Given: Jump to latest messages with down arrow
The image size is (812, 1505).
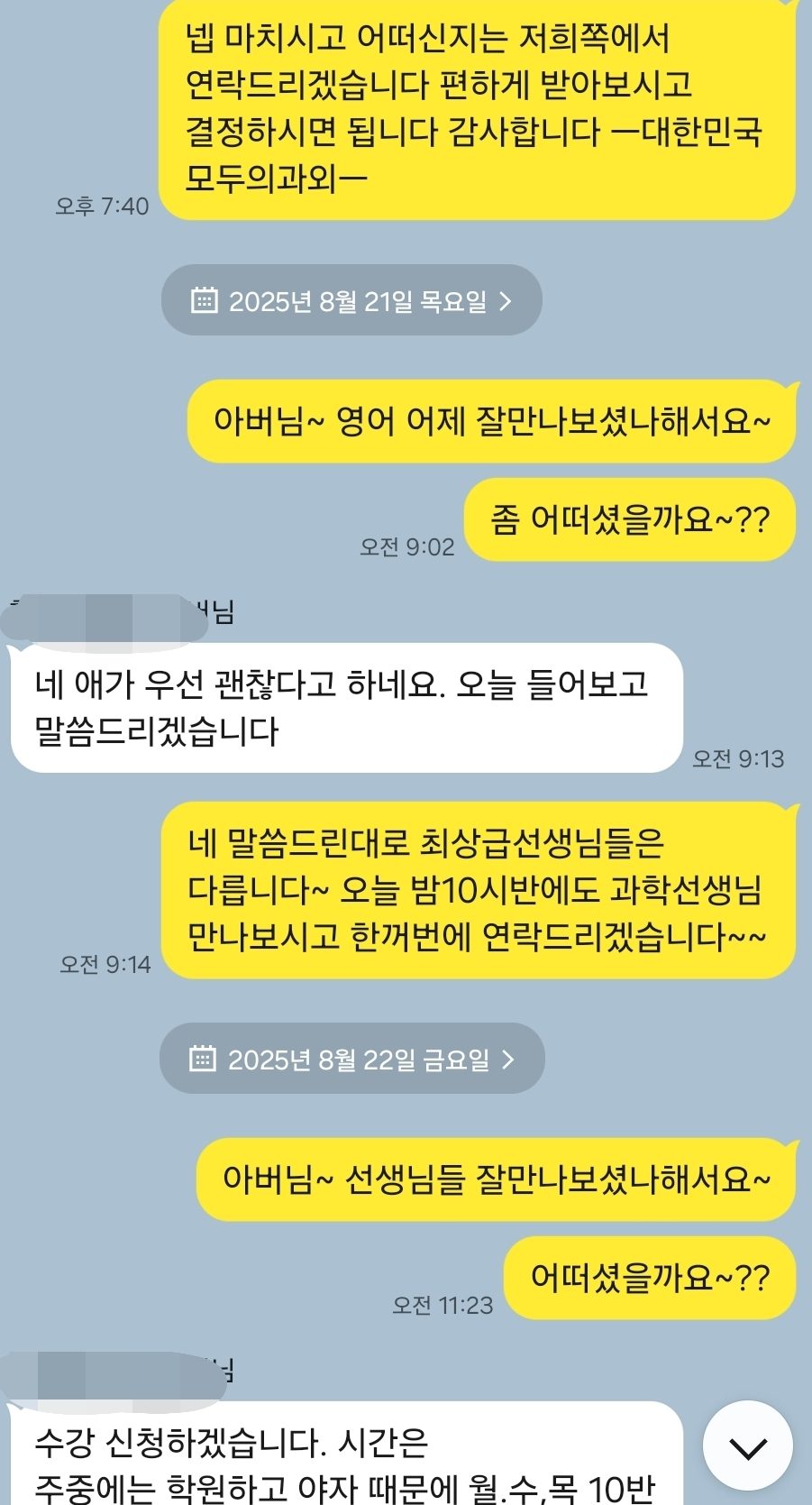Looking at the screenshot, I should coord(747,1447).
